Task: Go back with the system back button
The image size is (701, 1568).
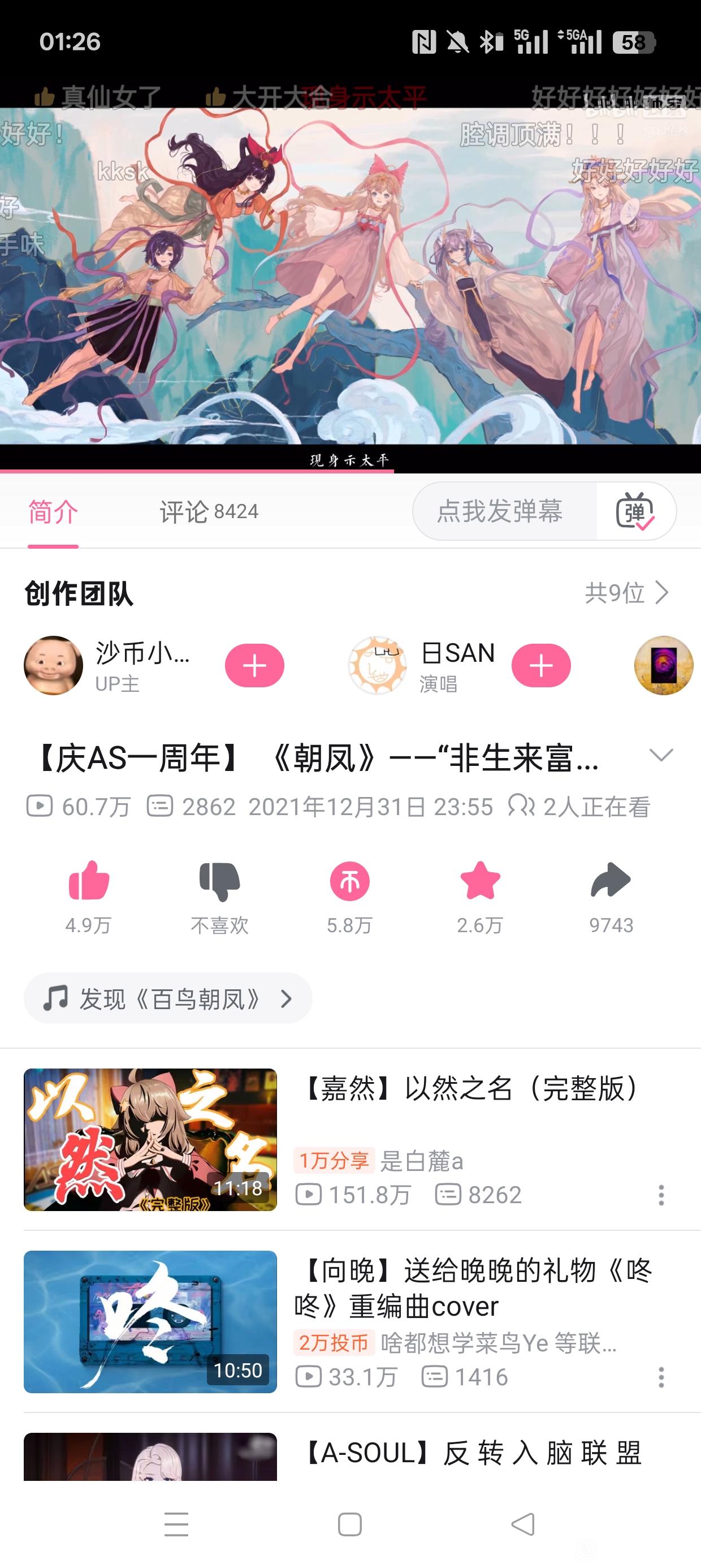Action: coord(523,1524)
